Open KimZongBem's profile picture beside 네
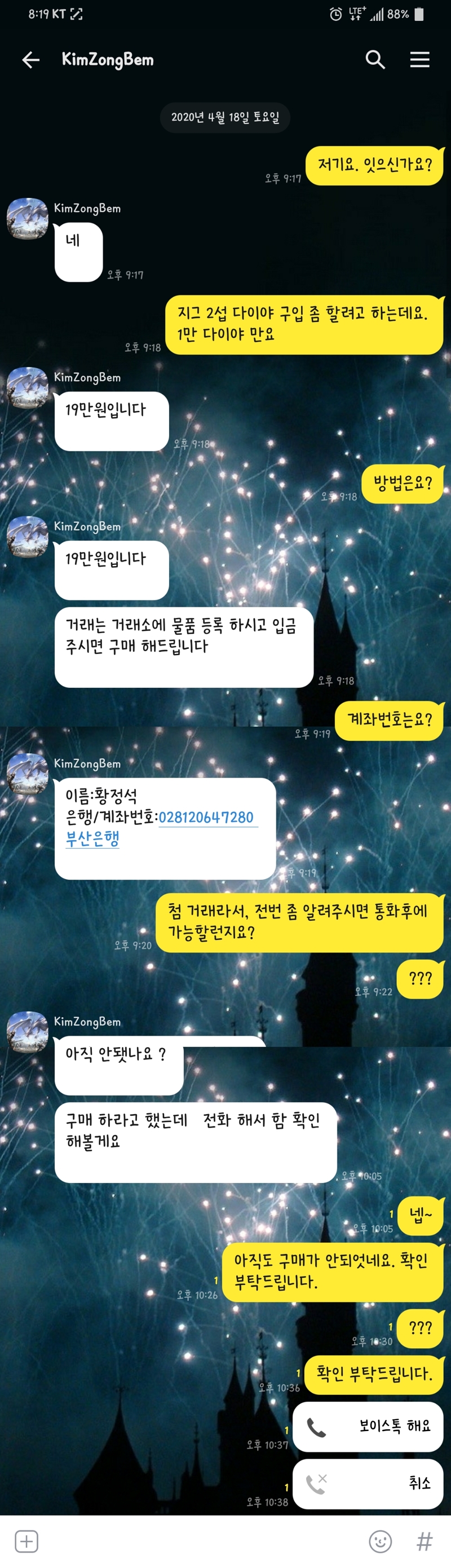Image resolution: width=451 pixels, height=1568 pixels. (x=28, y=219)
